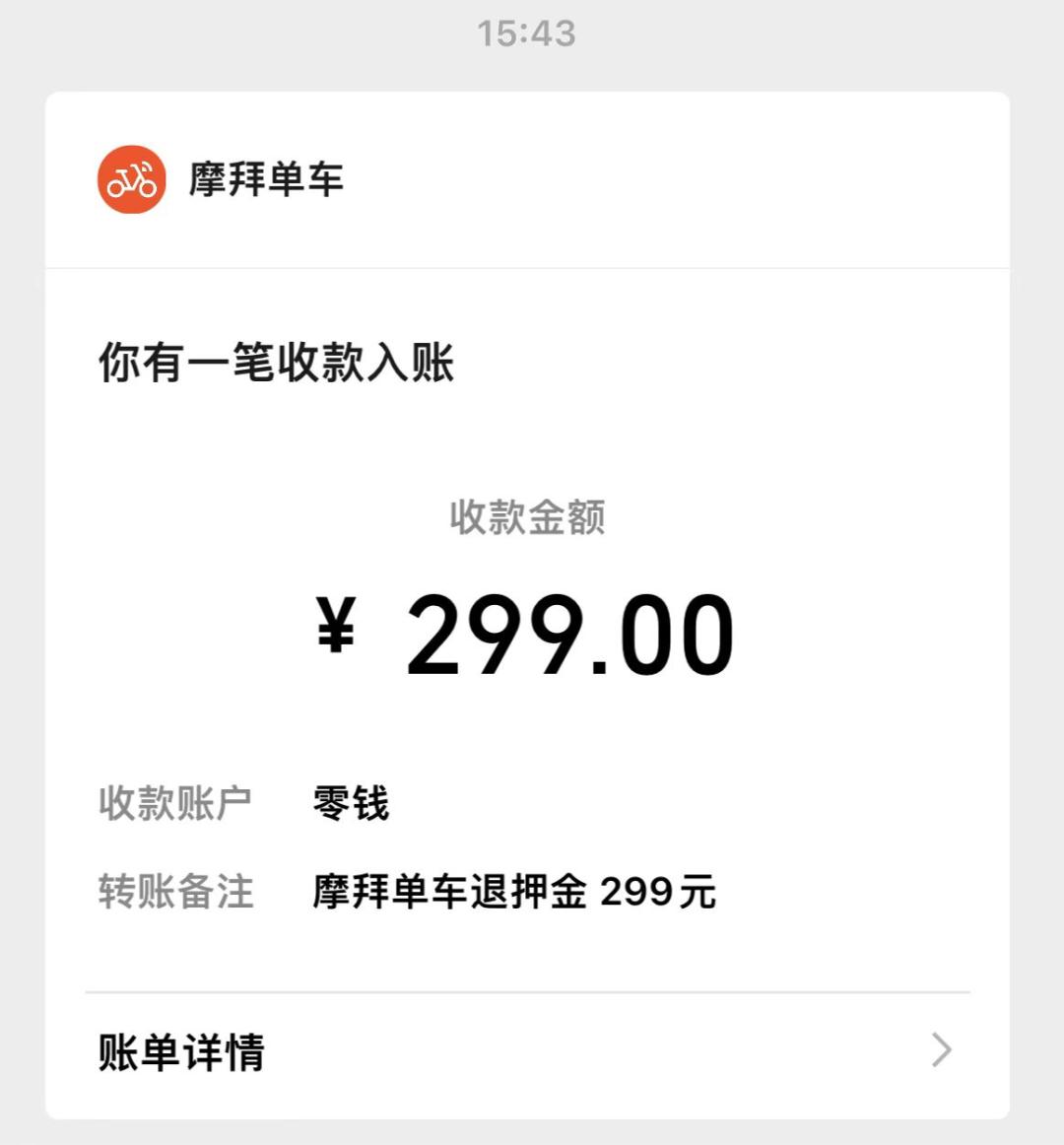
Task: Click the message header bar area
Action: pyautogui.click(x=529, y=181)
